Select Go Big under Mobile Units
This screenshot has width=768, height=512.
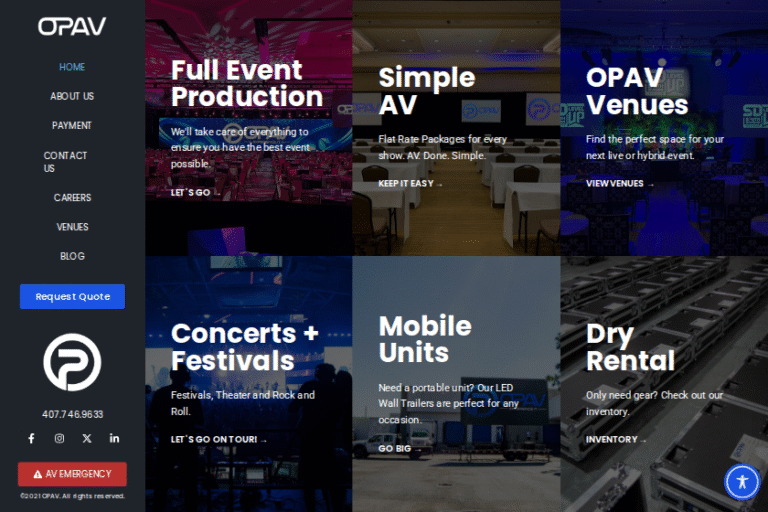tap(399, 449)
